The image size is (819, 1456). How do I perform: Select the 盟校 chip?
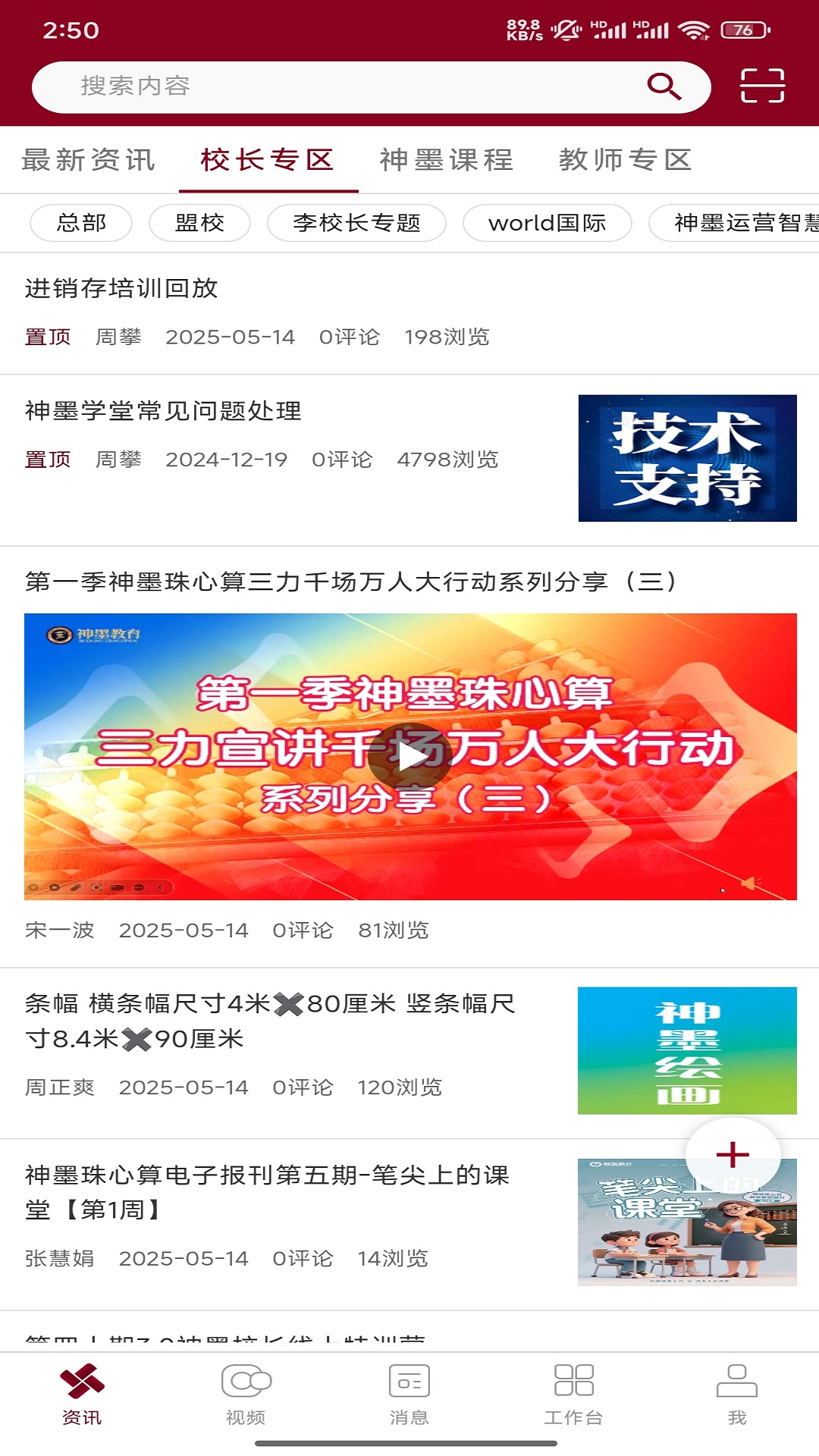click(199, 223)
